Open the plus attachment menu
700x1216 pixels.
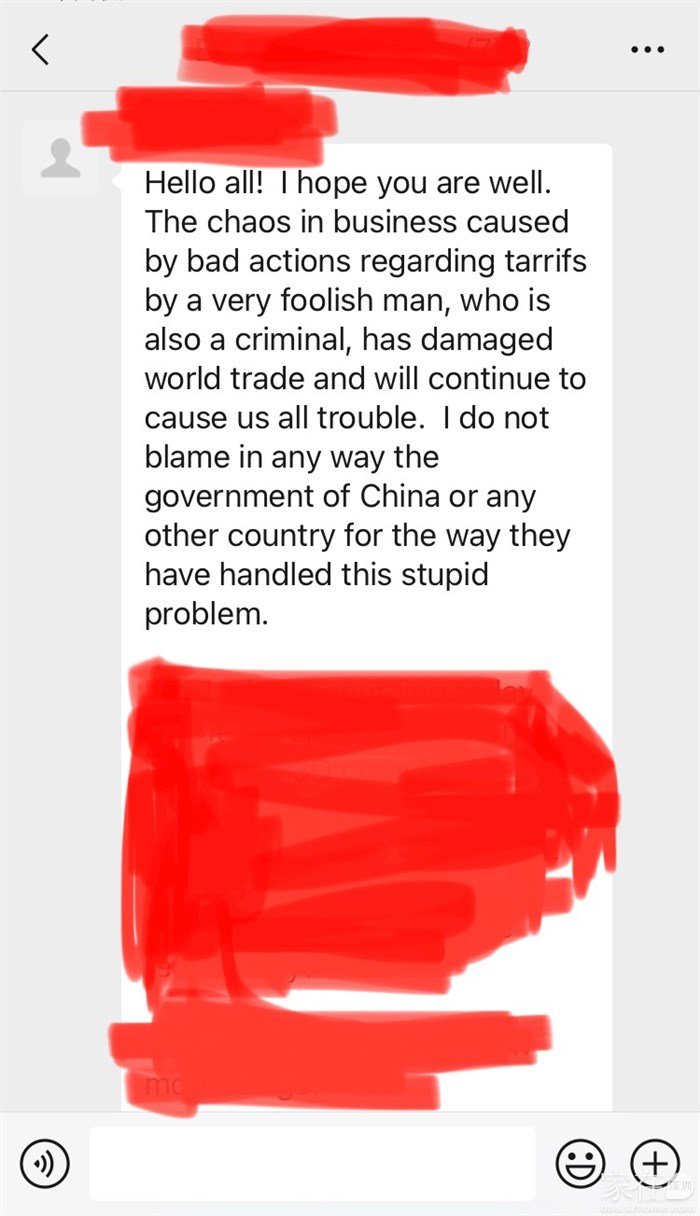654,1164
